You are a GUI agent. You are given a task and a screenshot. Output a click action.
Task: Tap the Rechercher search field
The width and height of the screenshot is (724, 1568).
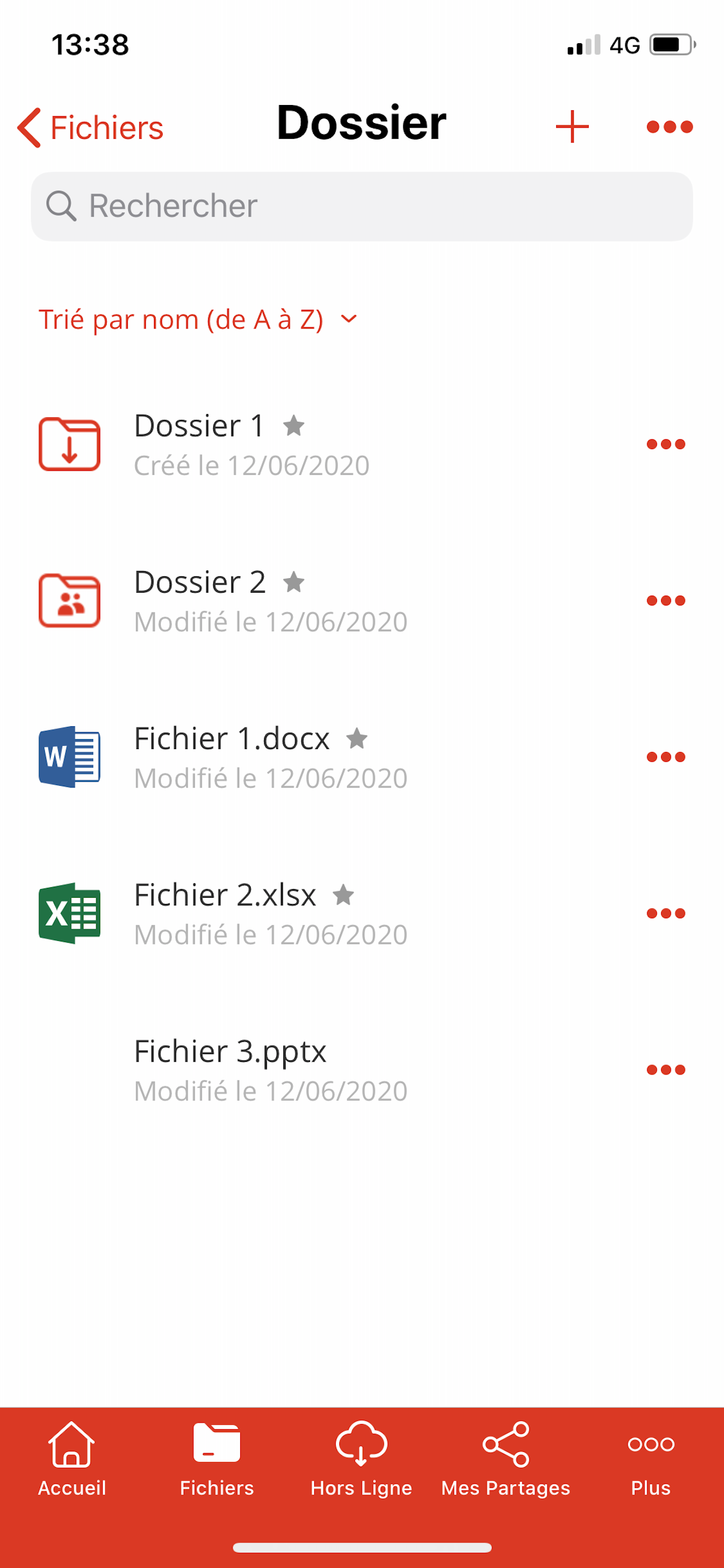[x=361, y=206]
